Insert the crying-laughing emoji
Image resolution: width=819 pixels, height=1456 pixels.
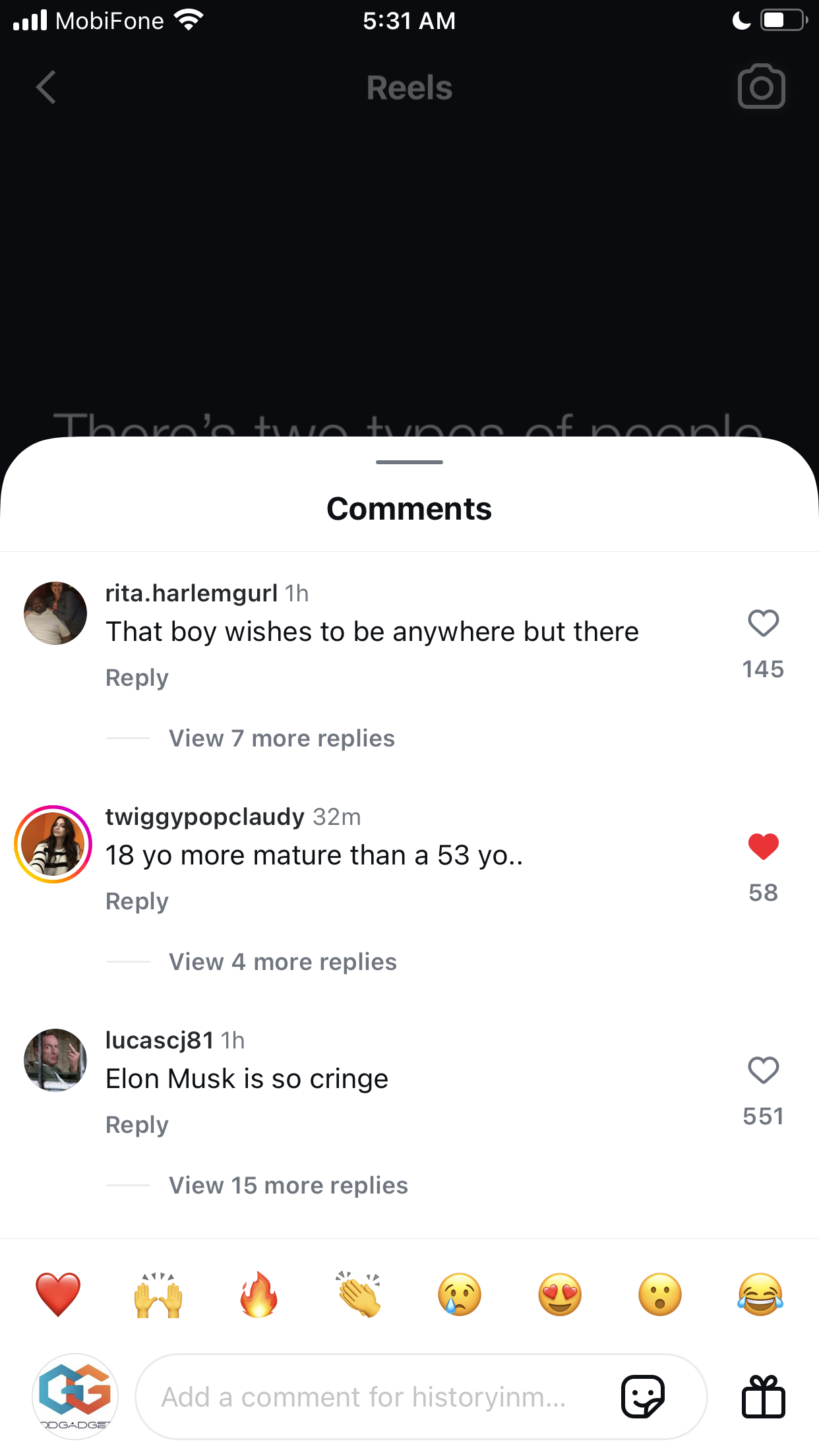[760, 1294]
